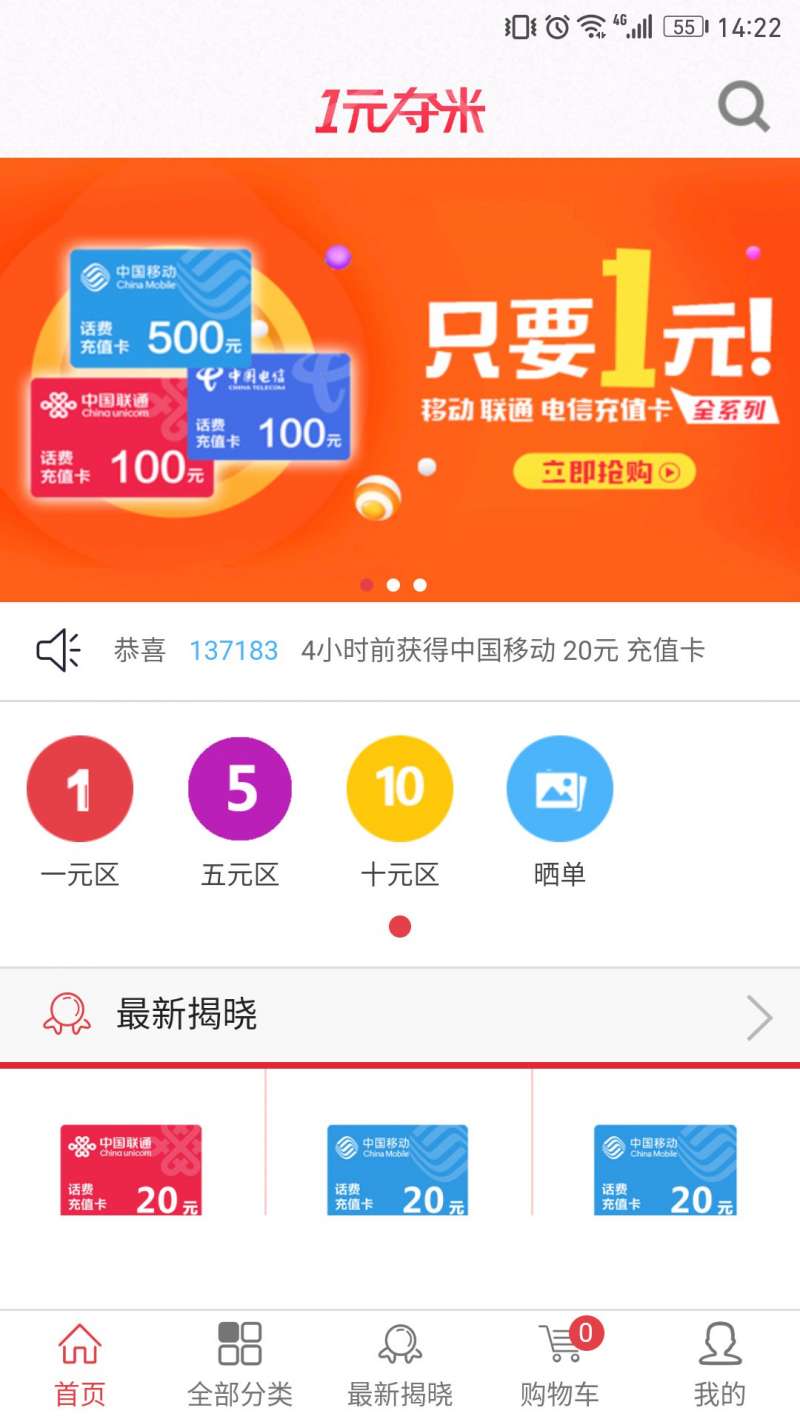800x1422 pixels.
Task: Open the China Unicom 20元 card item
Action: [132, 1170]
